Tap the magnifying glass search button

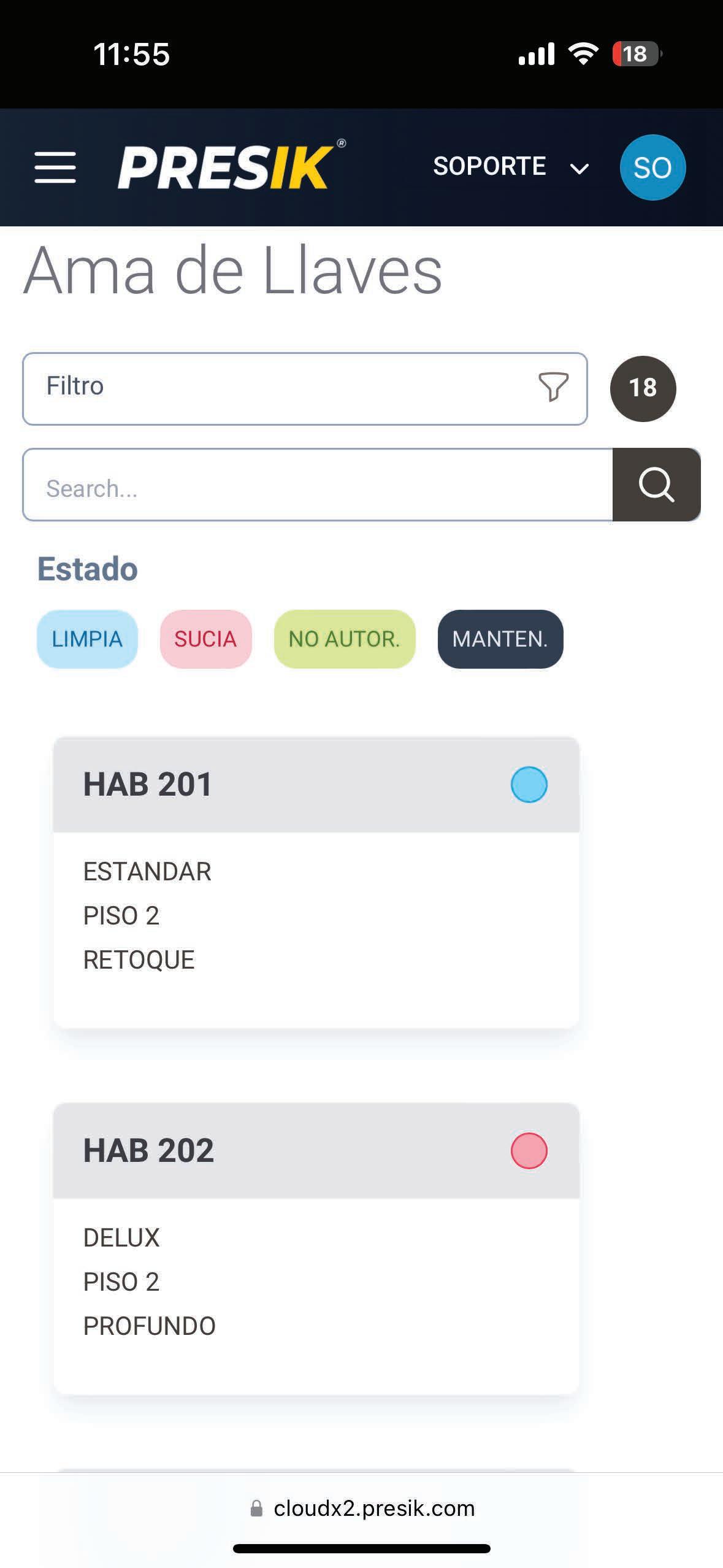tap(656, 485)
